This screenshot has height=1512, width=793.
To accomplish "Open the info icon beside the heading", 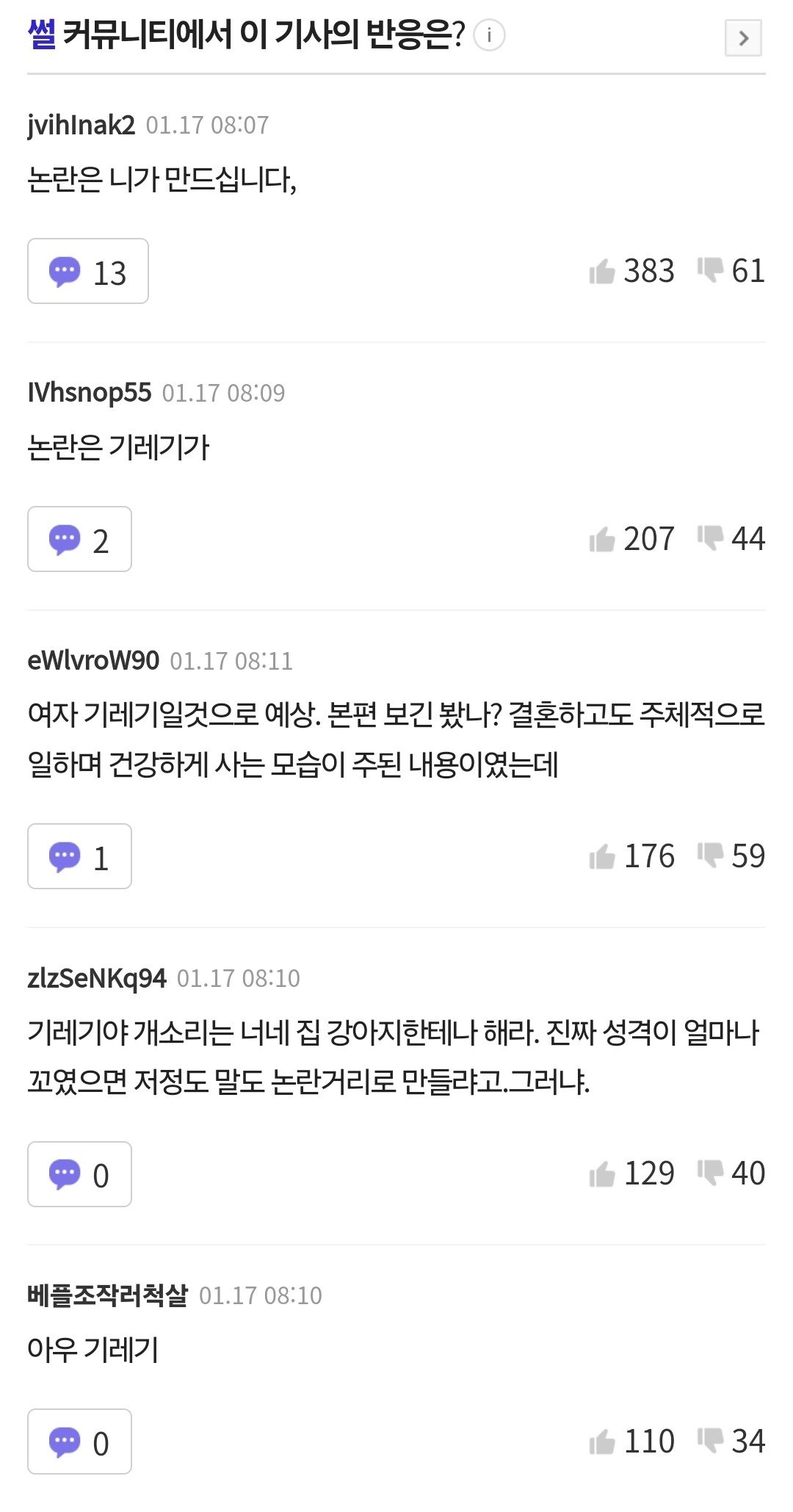I will pos(489,35).
